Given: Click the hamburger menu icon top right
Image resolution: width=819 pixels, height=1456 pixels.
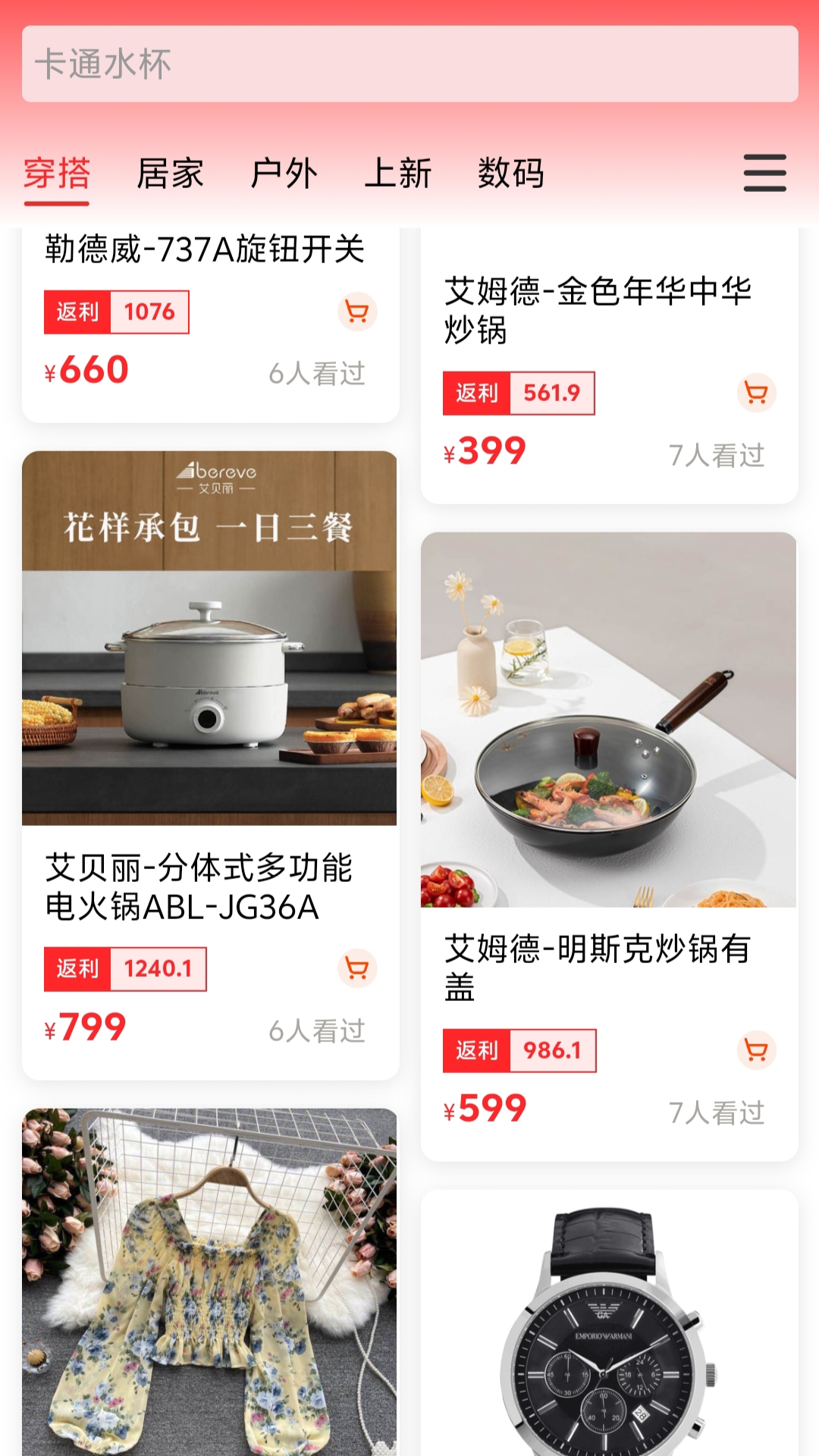Looking at the screenshot, I should click(x=764, y=173).
